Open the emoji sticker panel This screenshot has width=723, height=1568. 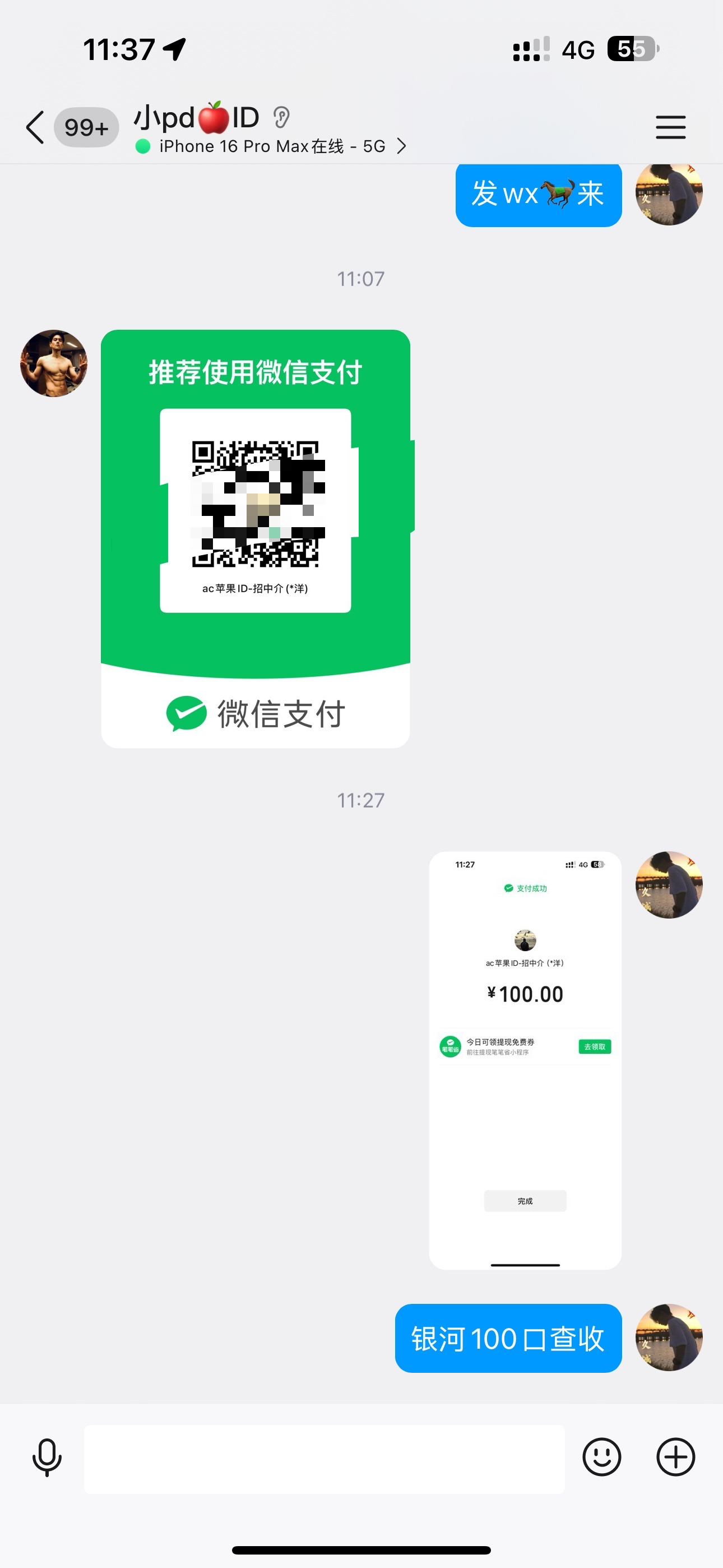coord(601,1457)
